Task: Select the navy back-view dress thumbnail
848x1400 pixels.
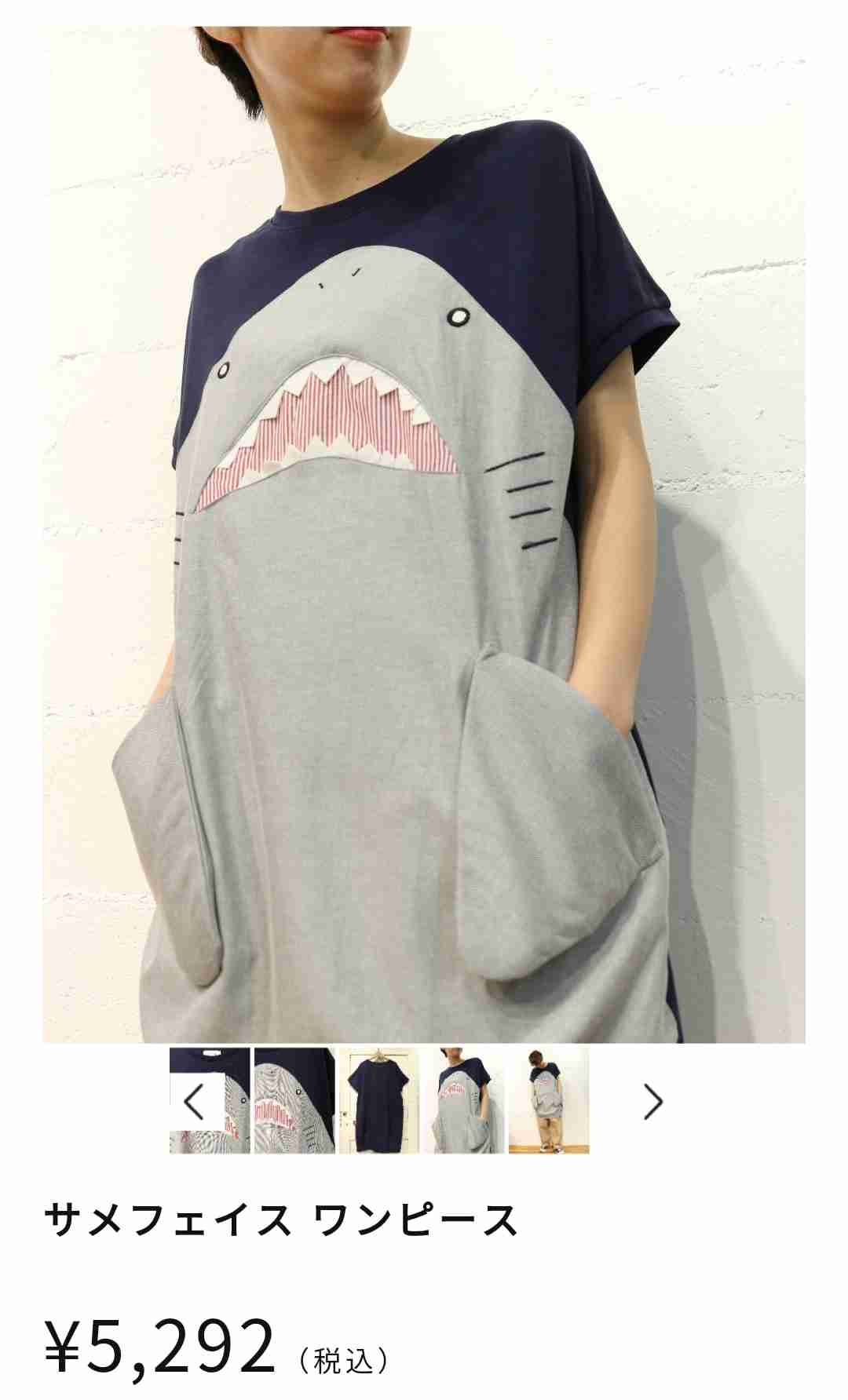Action: 379,1101
